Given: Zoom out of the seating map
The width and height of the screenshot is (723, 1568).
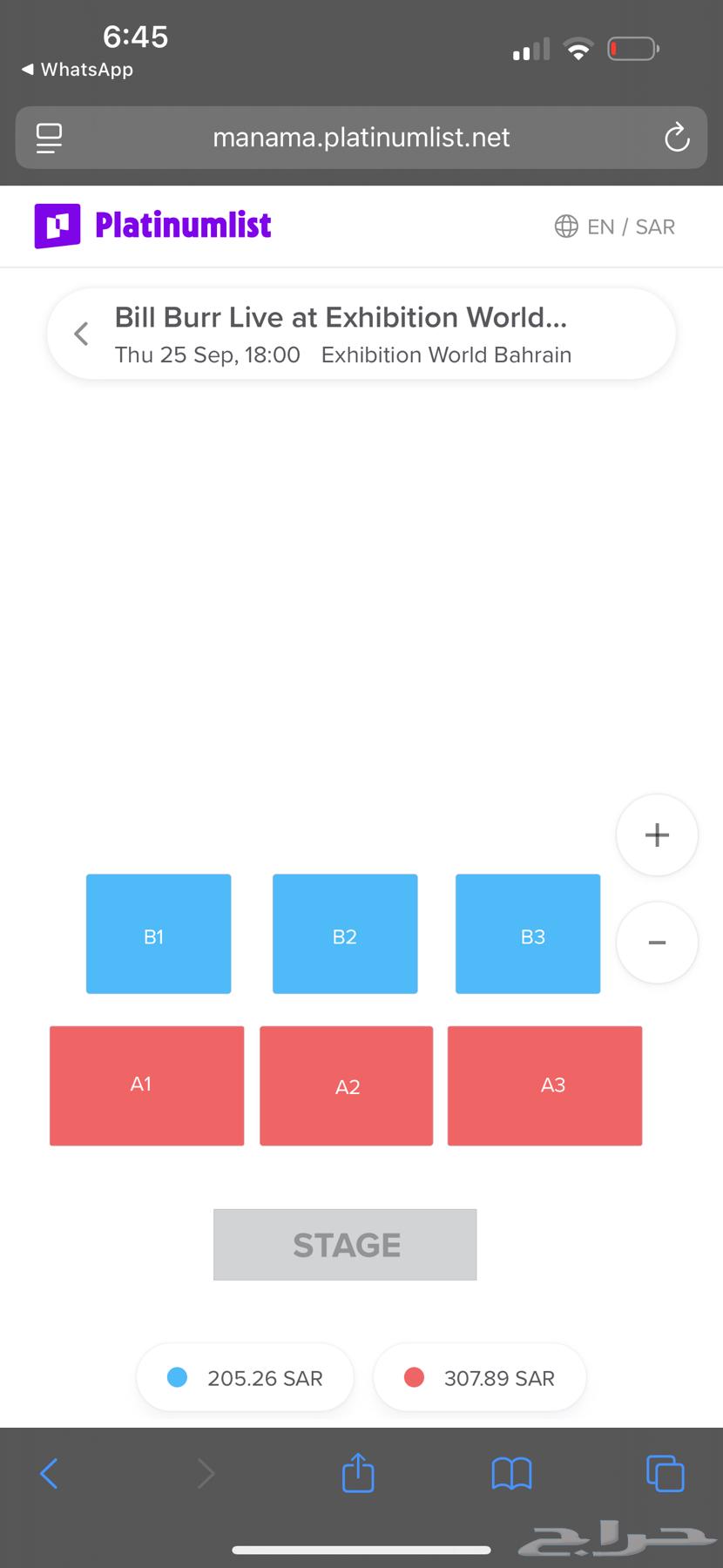Looking at the screenshot, I should click(657, 943).
